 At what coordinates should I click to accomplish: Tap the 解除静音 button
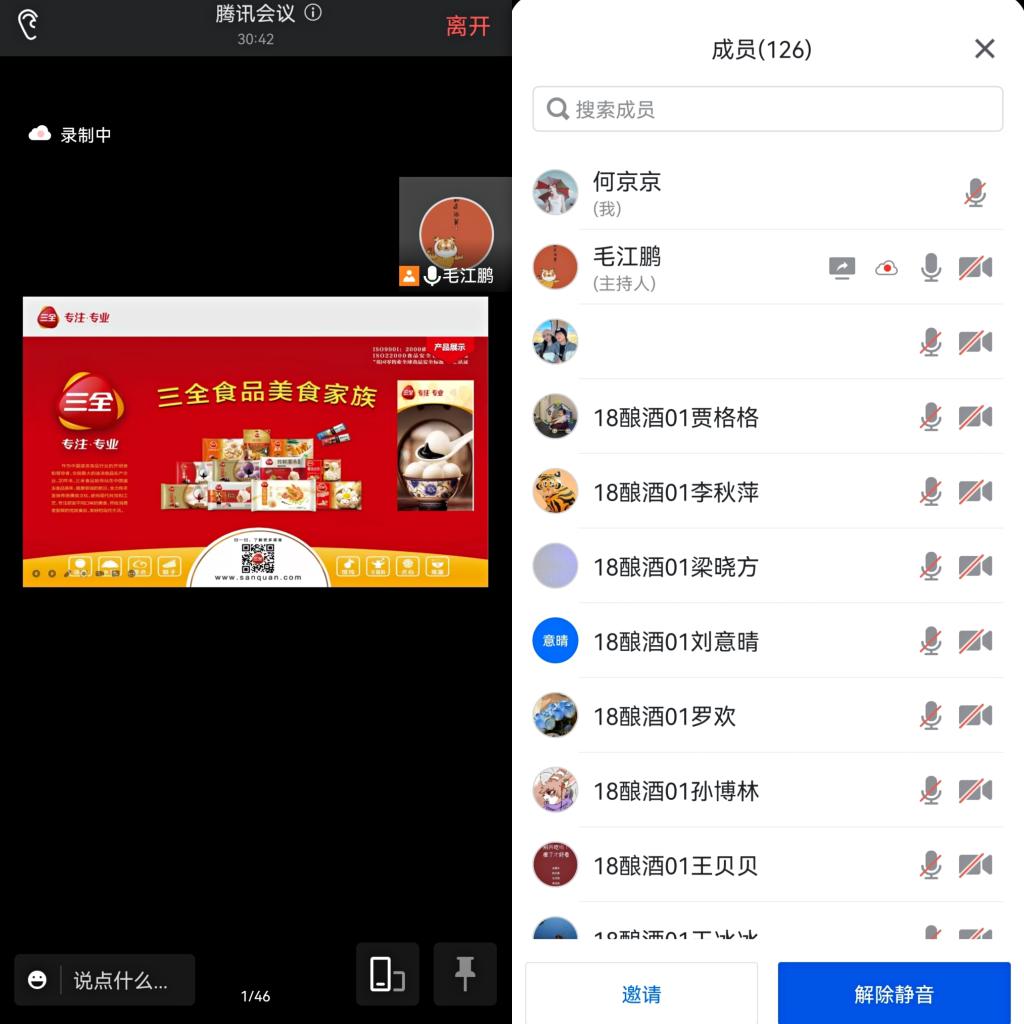click(894, 994)
